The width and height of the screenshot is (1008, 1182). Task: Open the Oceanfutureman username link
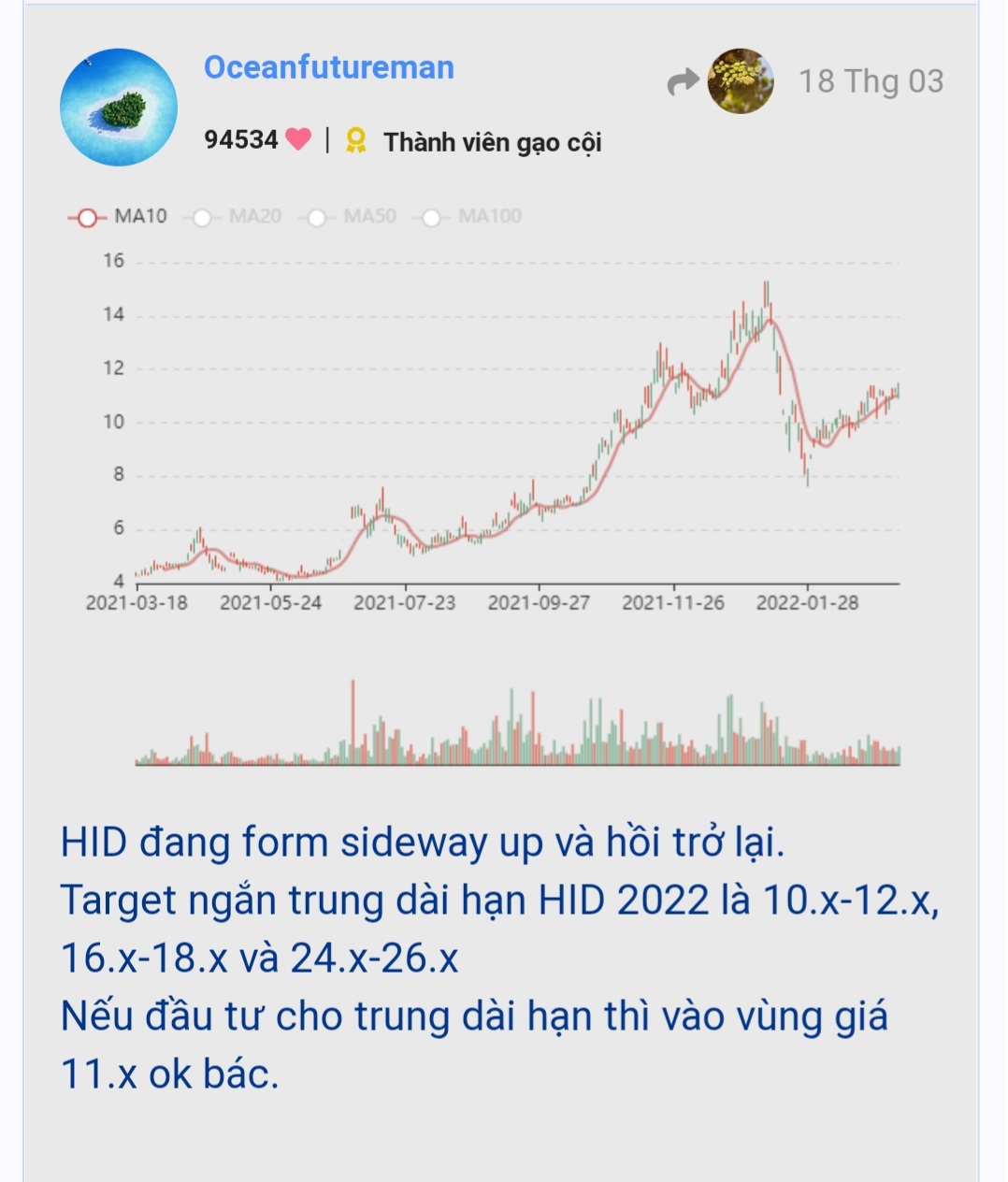point(329,67)
